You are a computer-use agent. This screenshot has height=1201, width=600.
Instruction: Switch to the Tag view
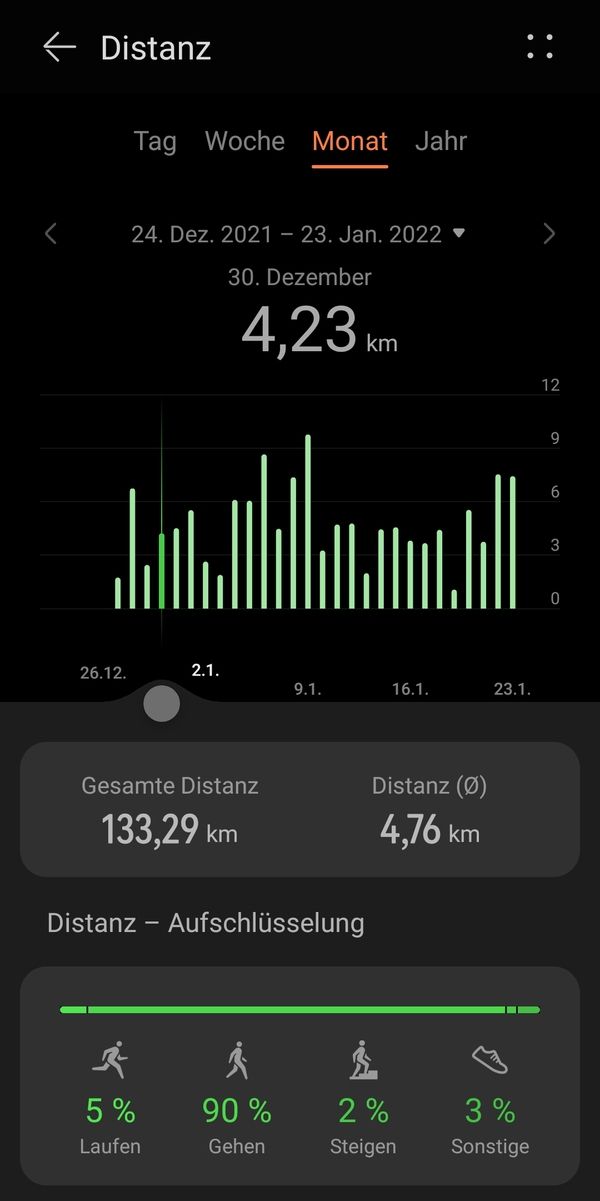tap(155, 141)
